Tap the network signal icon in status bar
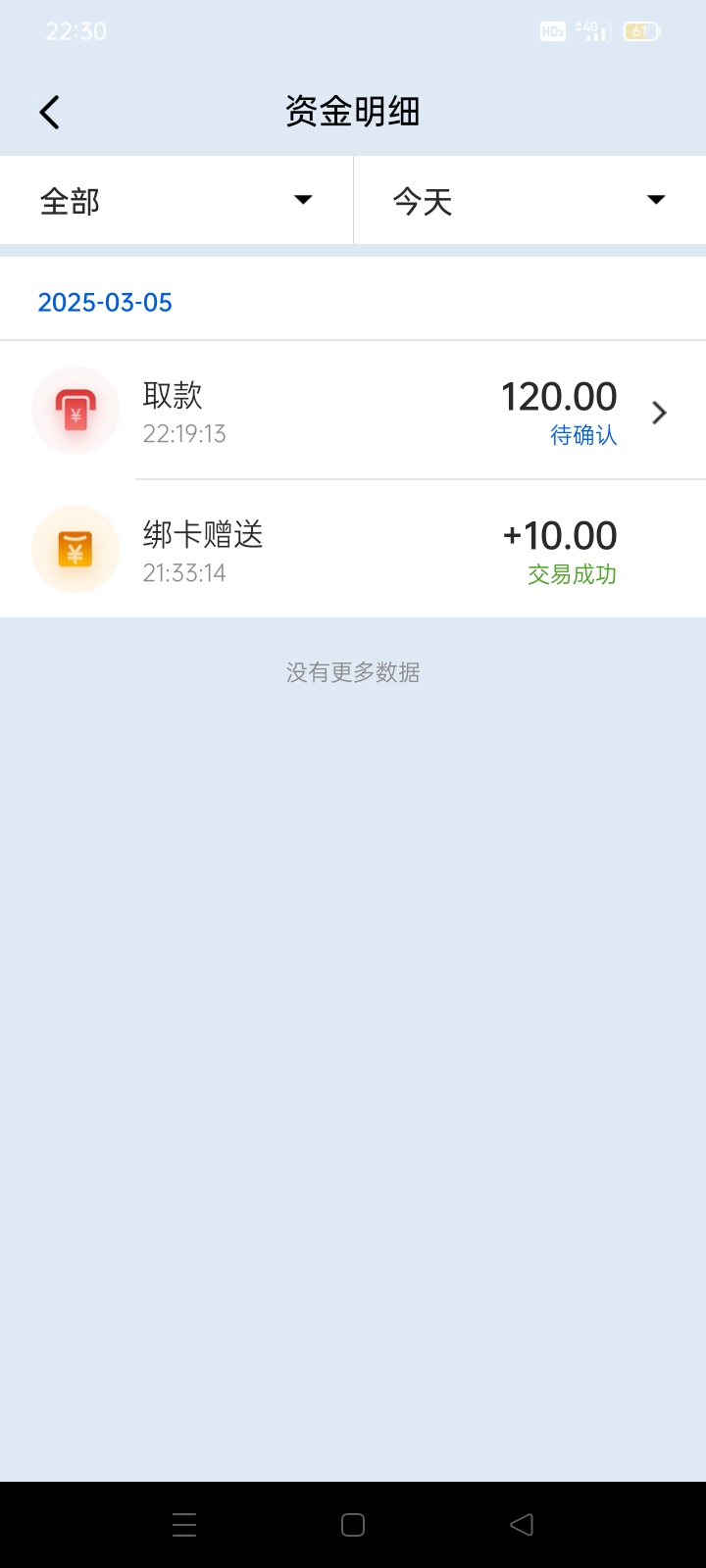This screenshot has width=706, height=1568. [x=593, y=31]
